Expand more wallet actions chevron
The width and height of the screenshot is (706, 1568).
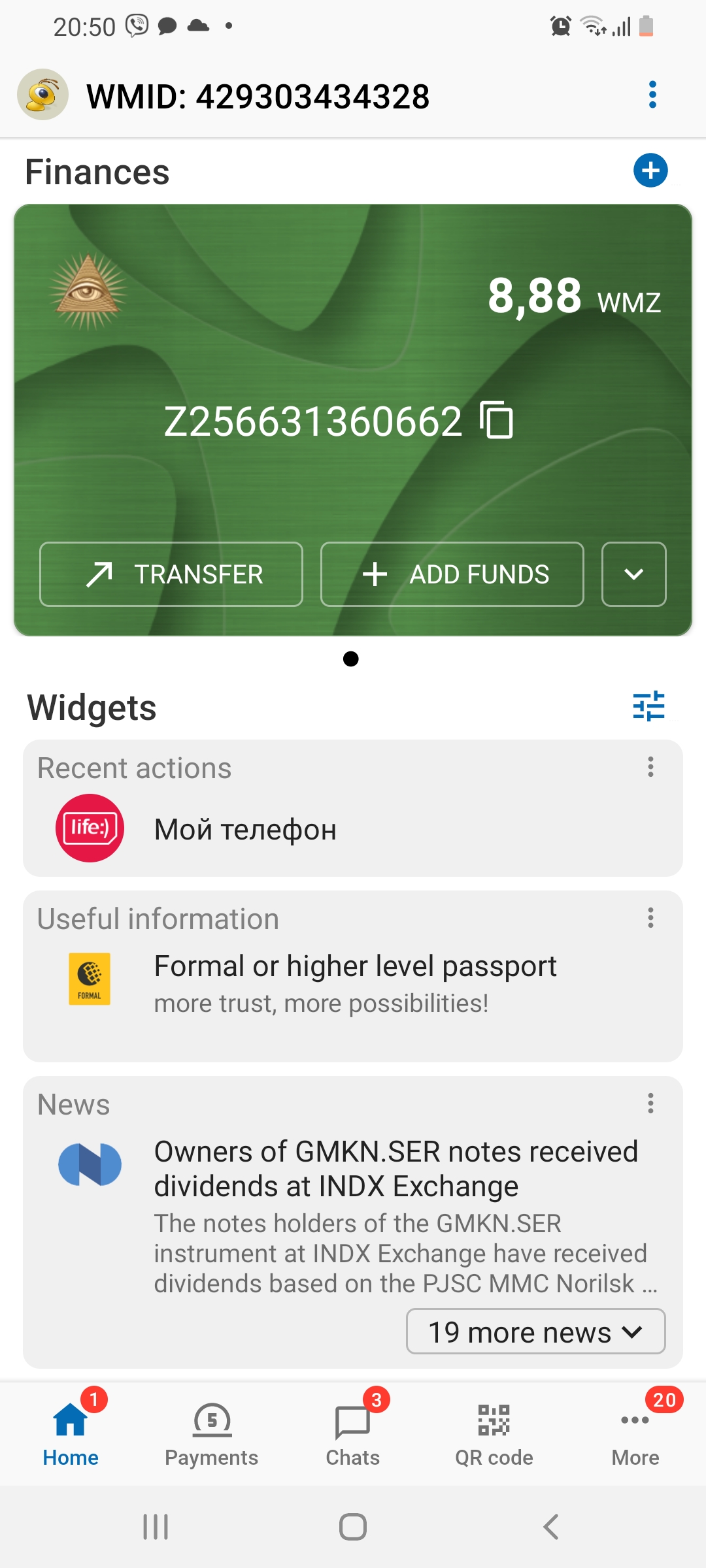[x=633, y=574]
